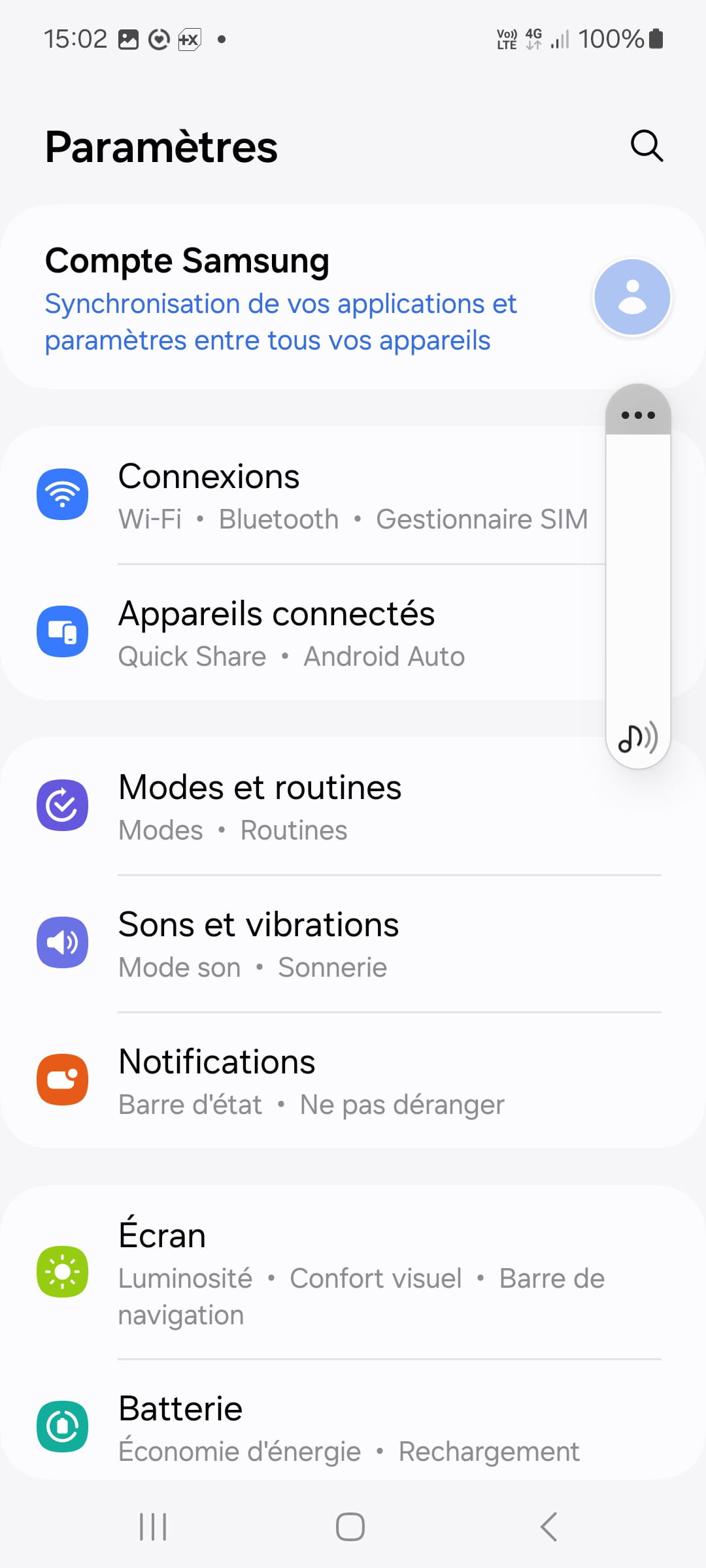The height and width of the screenshot is (1568, 706).
Task: Tap the media volume sound icon
Action: (638, 738)
